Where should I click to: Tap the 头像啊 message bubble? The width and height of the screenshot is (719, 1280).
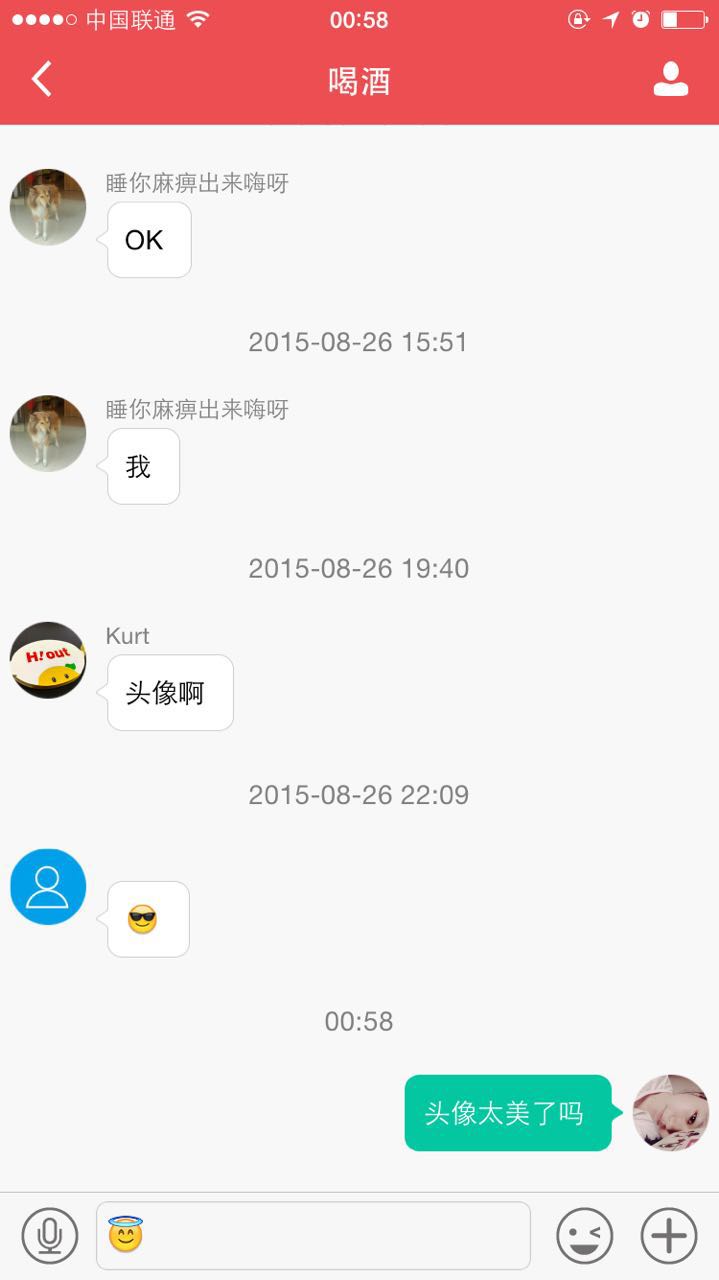click(x=170, y=693)
